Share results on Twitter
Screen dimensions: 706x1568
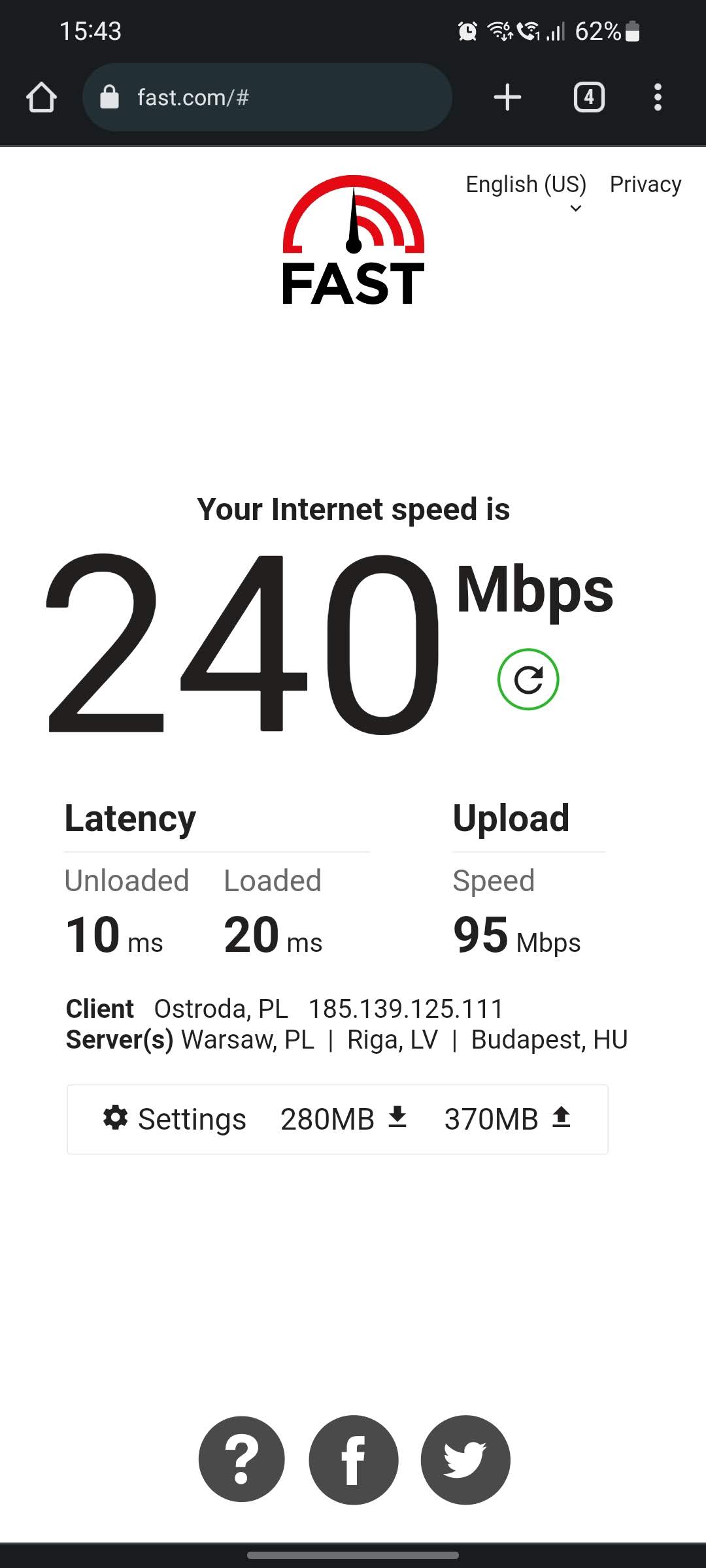[465, 1460]
